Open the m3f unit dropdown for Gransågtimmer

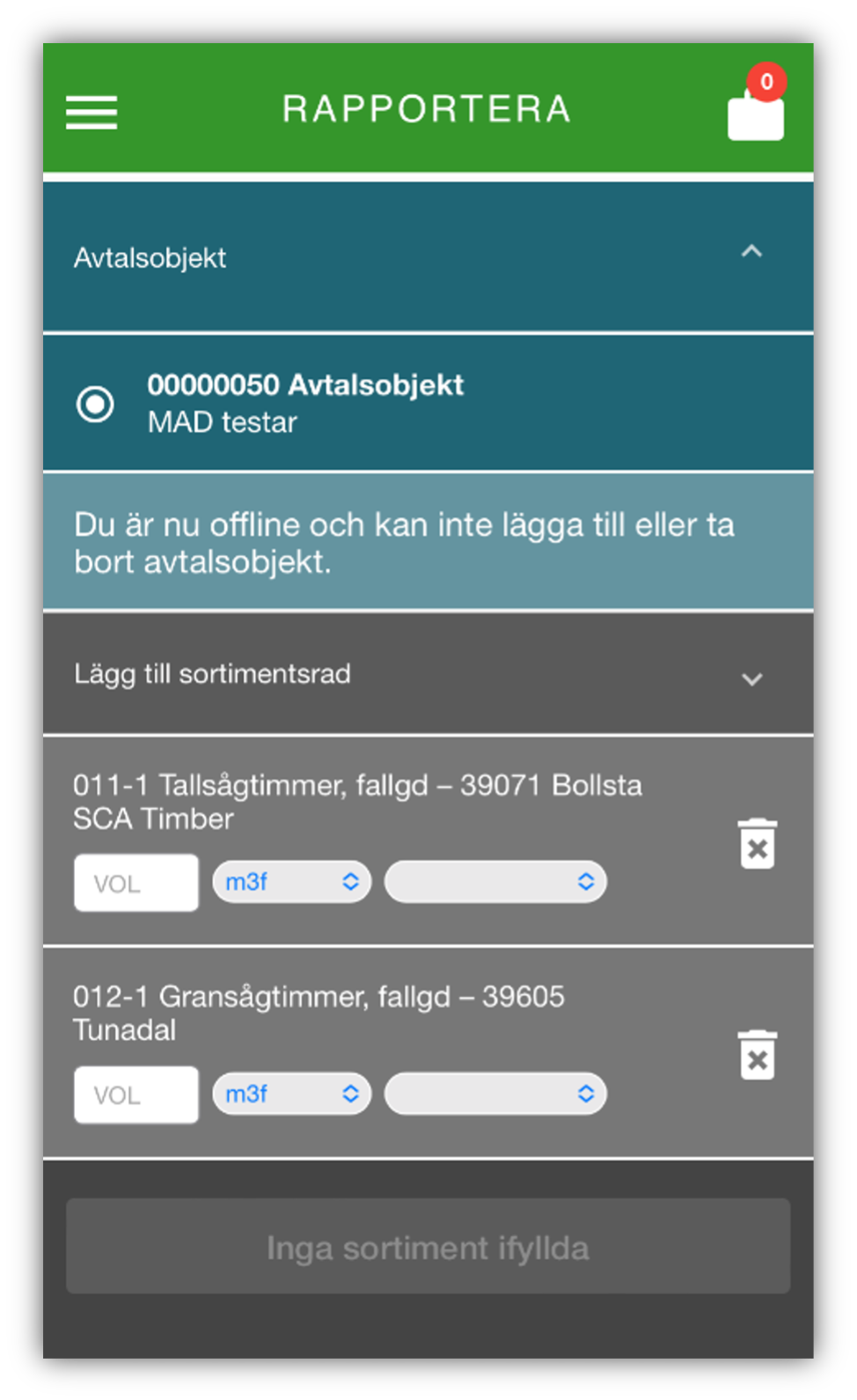291,1094
